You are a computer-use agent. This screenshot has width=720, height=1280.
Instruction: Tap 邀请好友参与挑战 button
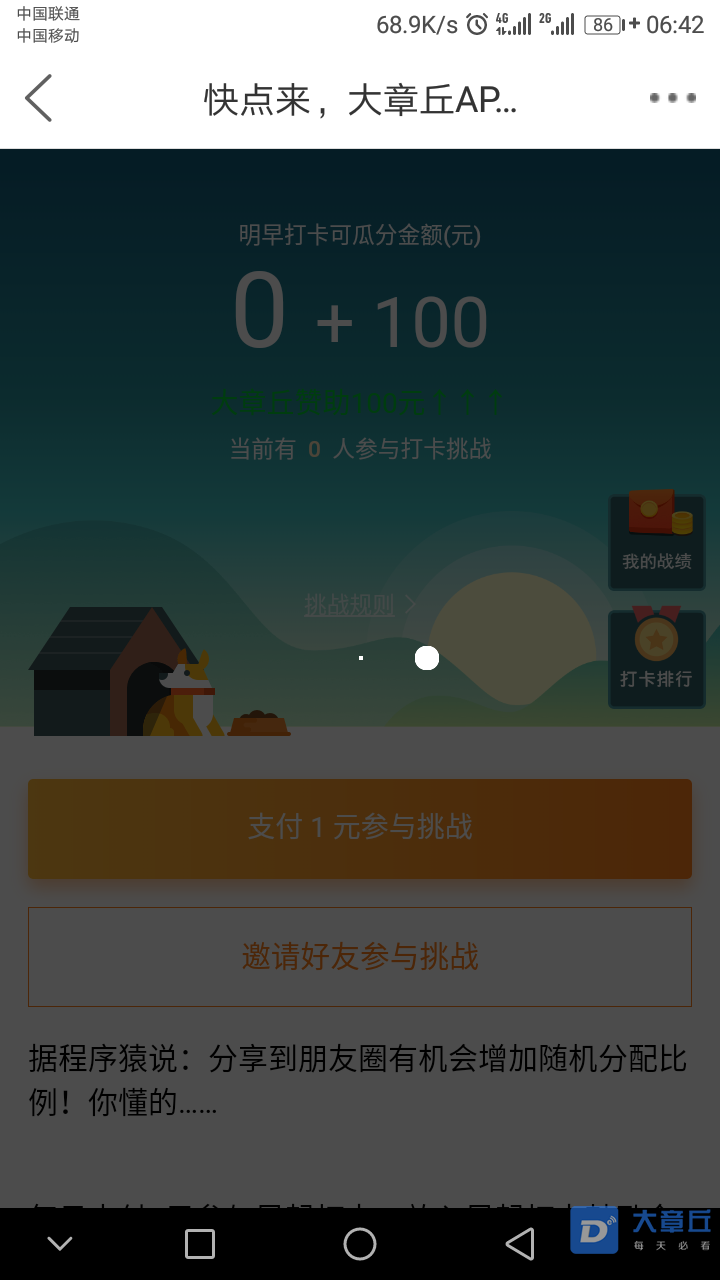point(360,956)
